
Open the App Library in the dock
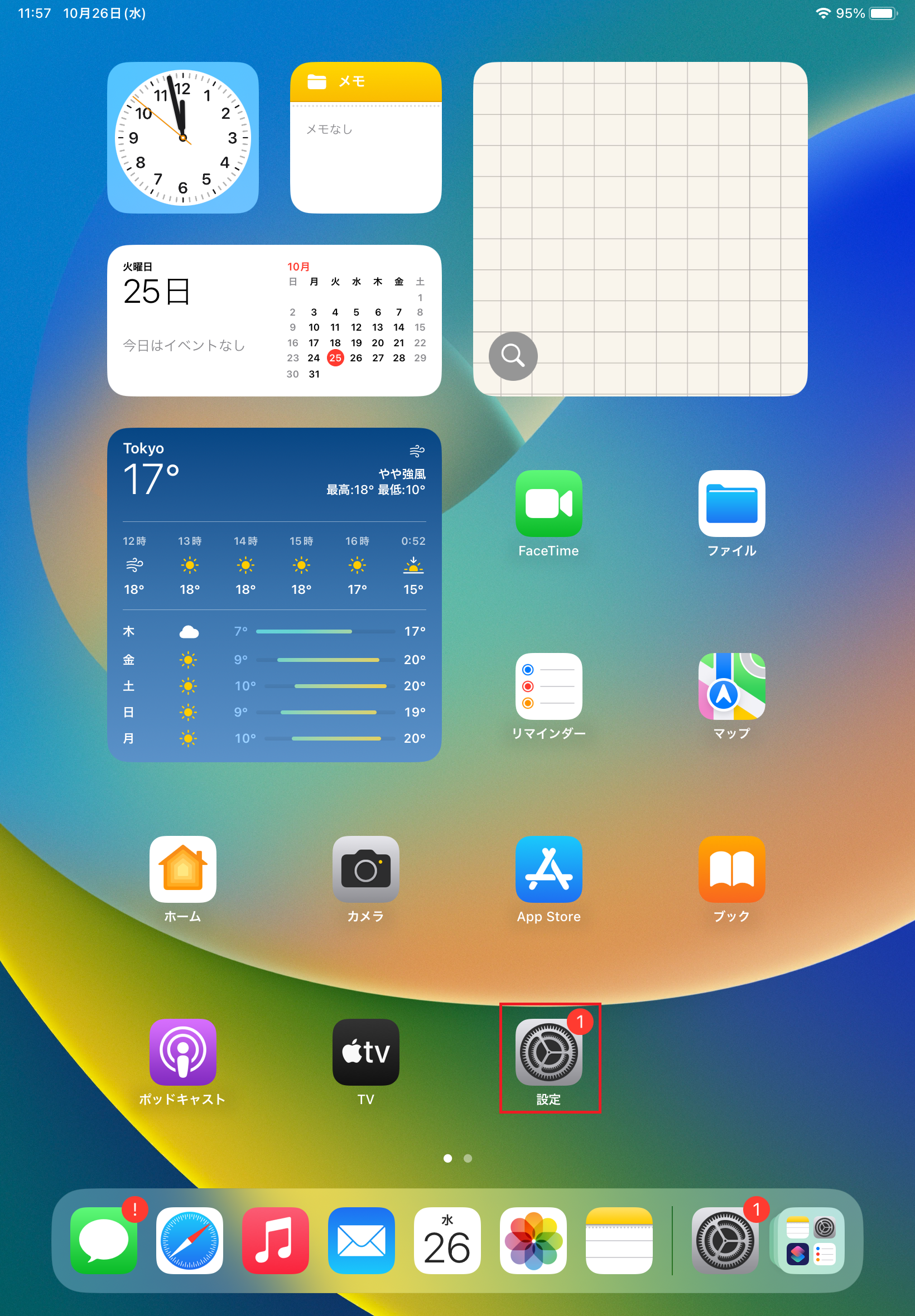click(x=810, y=1240)
